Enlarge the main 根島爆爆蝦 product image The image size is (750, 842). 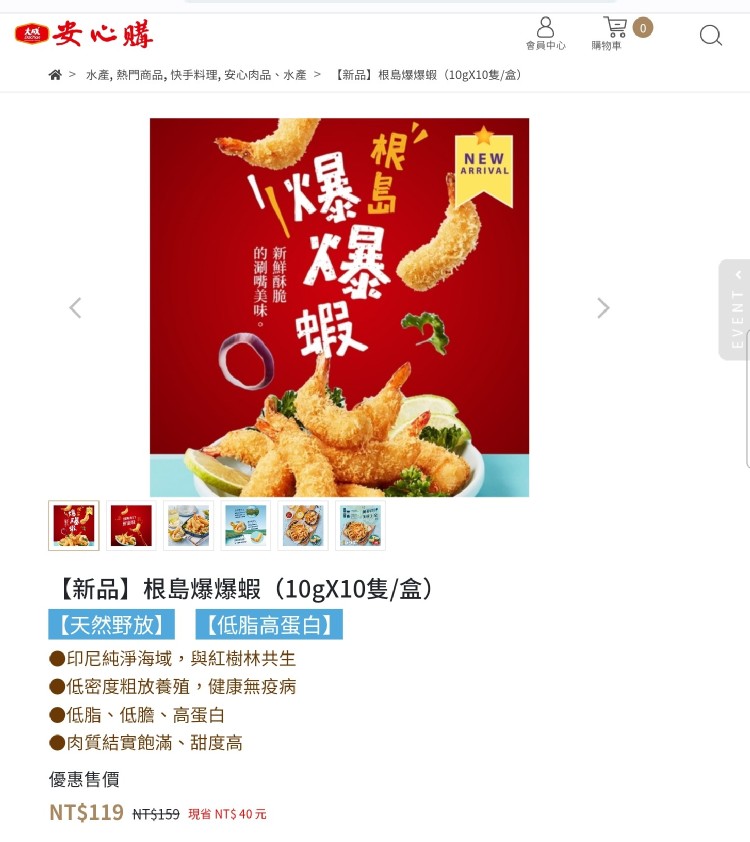click(x=339, y=307)
